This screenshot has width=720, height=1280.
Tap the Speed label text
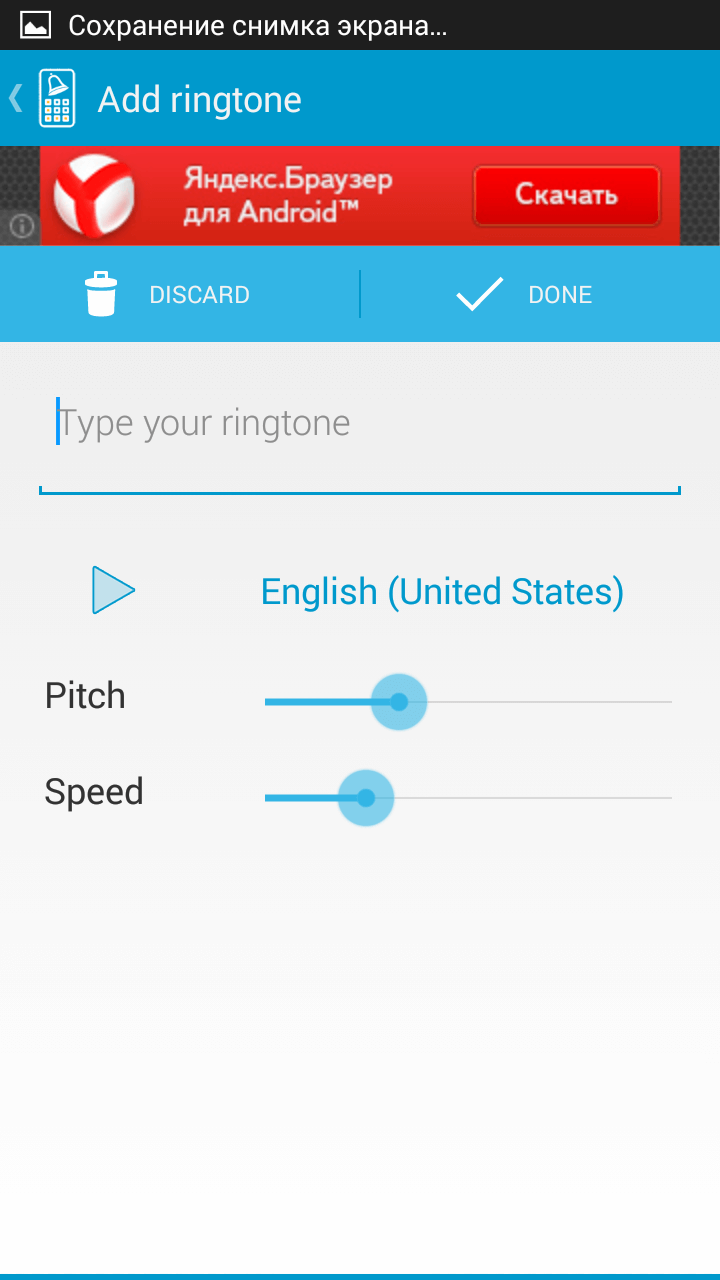point(93,791)
